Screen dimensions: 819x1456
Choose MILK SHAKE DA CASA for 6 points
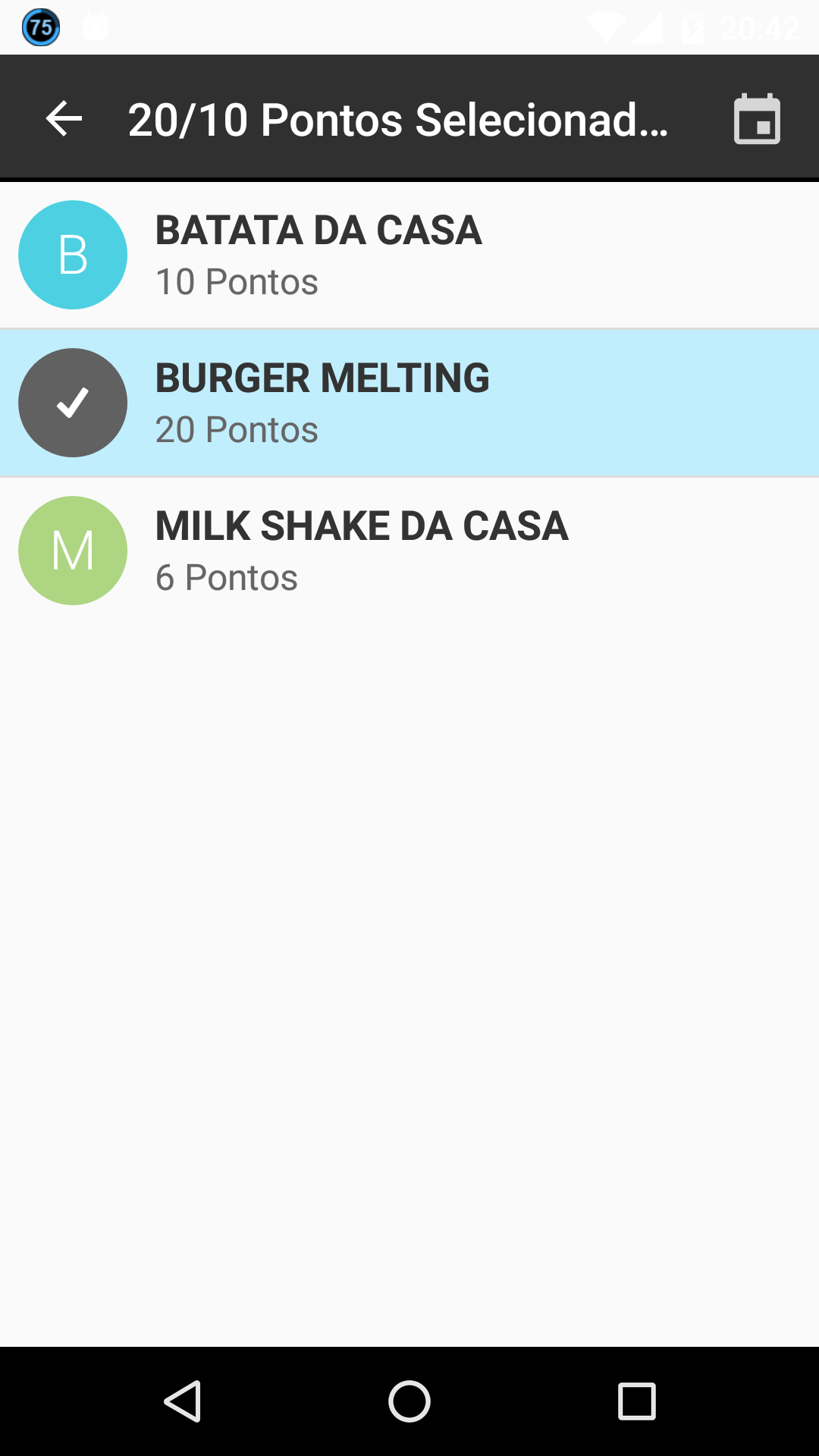409,551
